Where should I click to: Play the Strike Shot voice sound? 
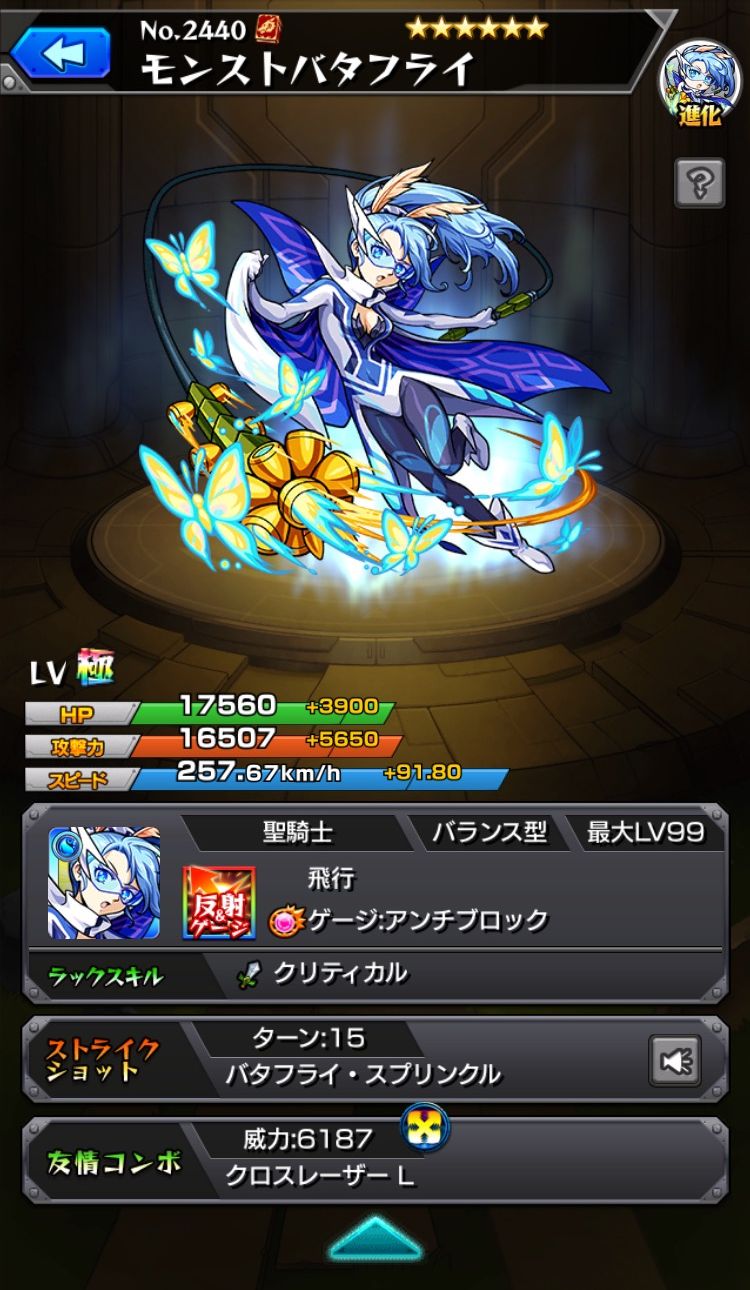pos(675,1060)
